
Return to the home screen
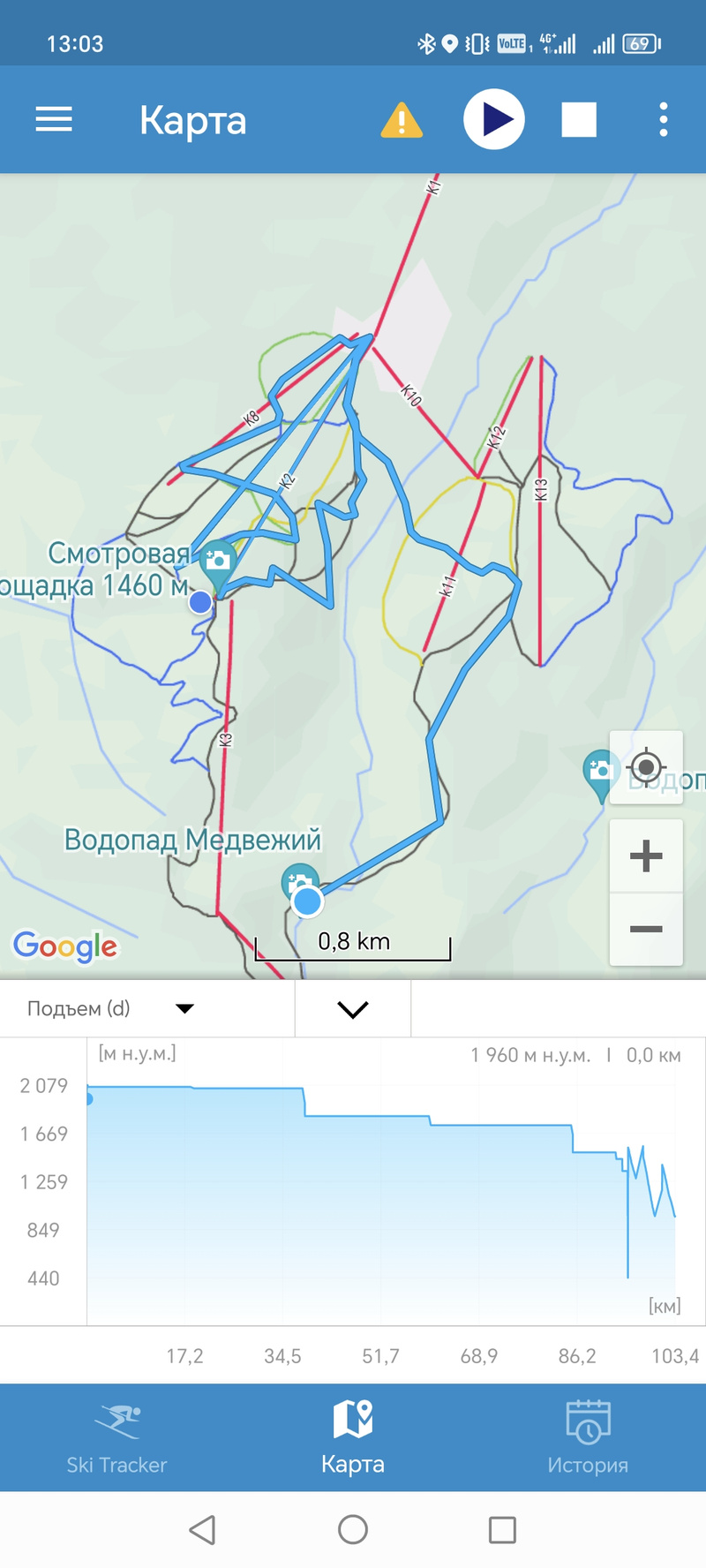(x=353, y=1529)
